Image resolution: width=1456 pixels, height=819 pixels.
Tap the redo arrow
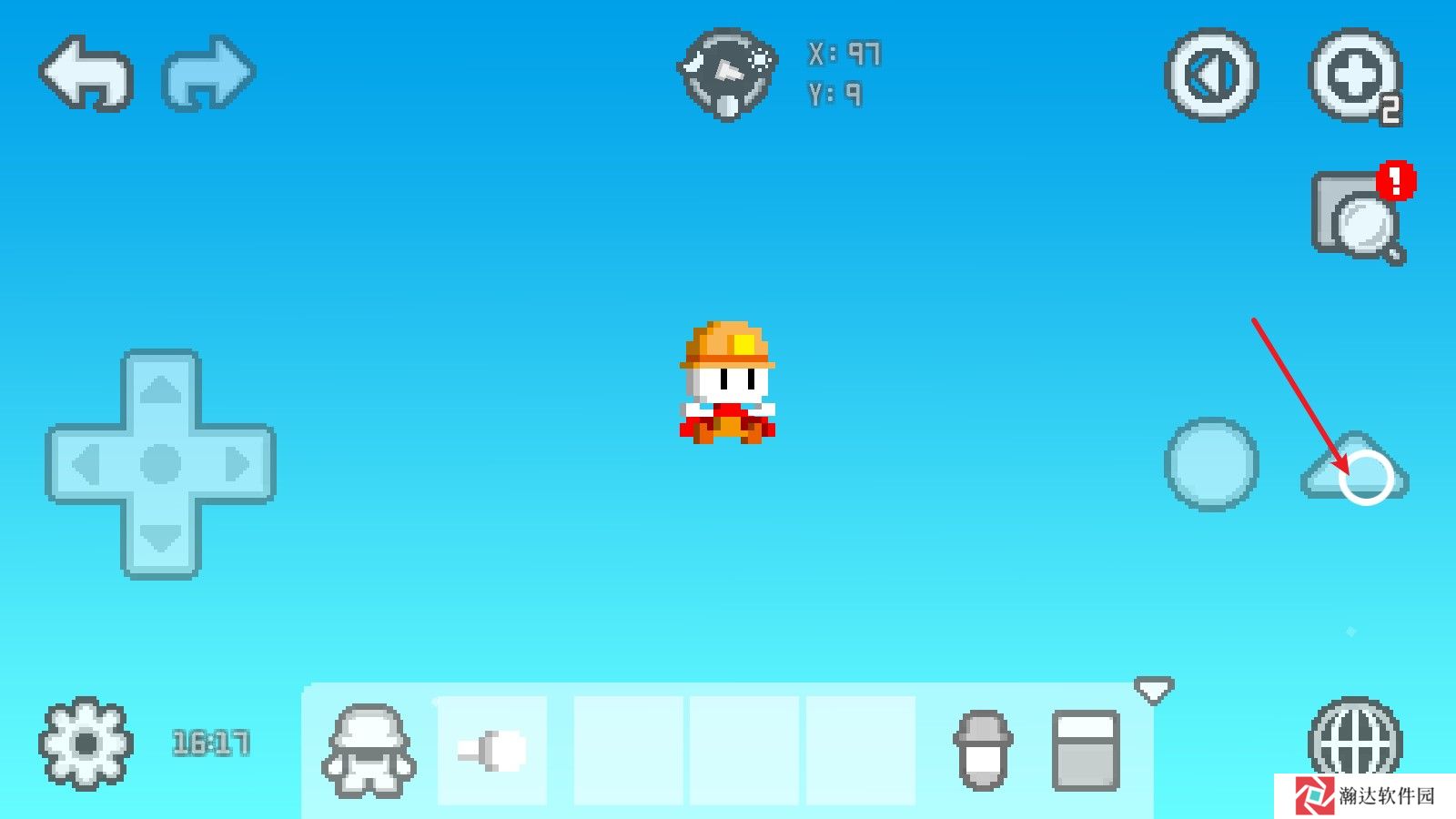[x=209, y=73]
